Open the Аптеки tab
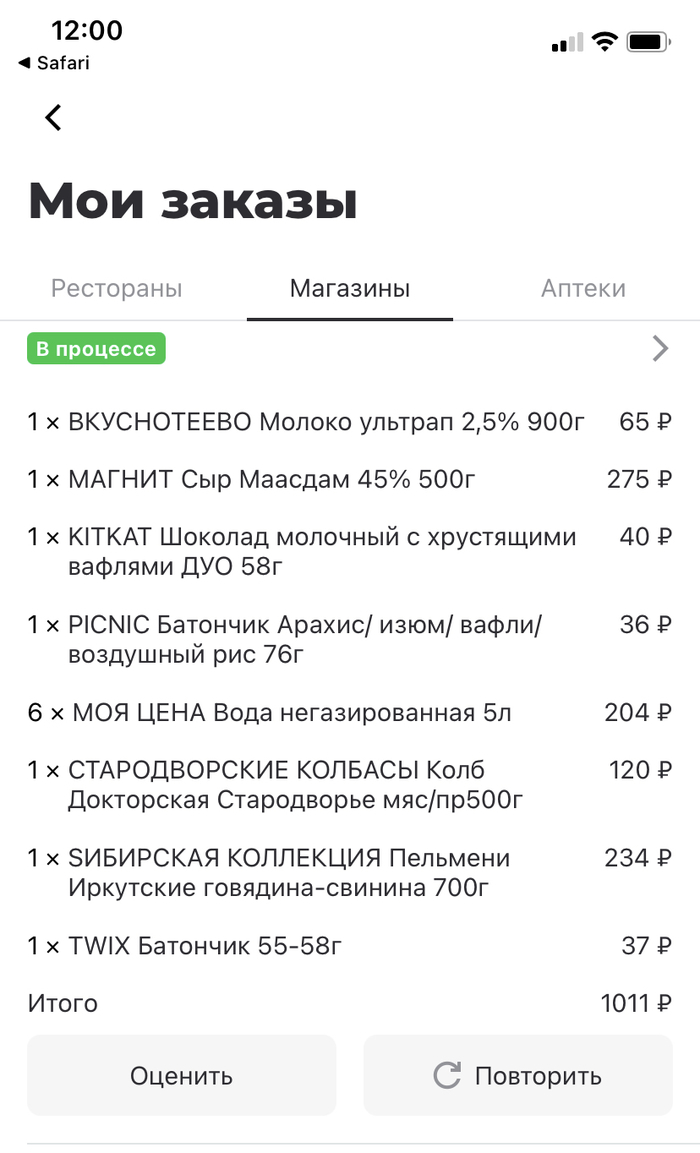 (x=583, y=289)
